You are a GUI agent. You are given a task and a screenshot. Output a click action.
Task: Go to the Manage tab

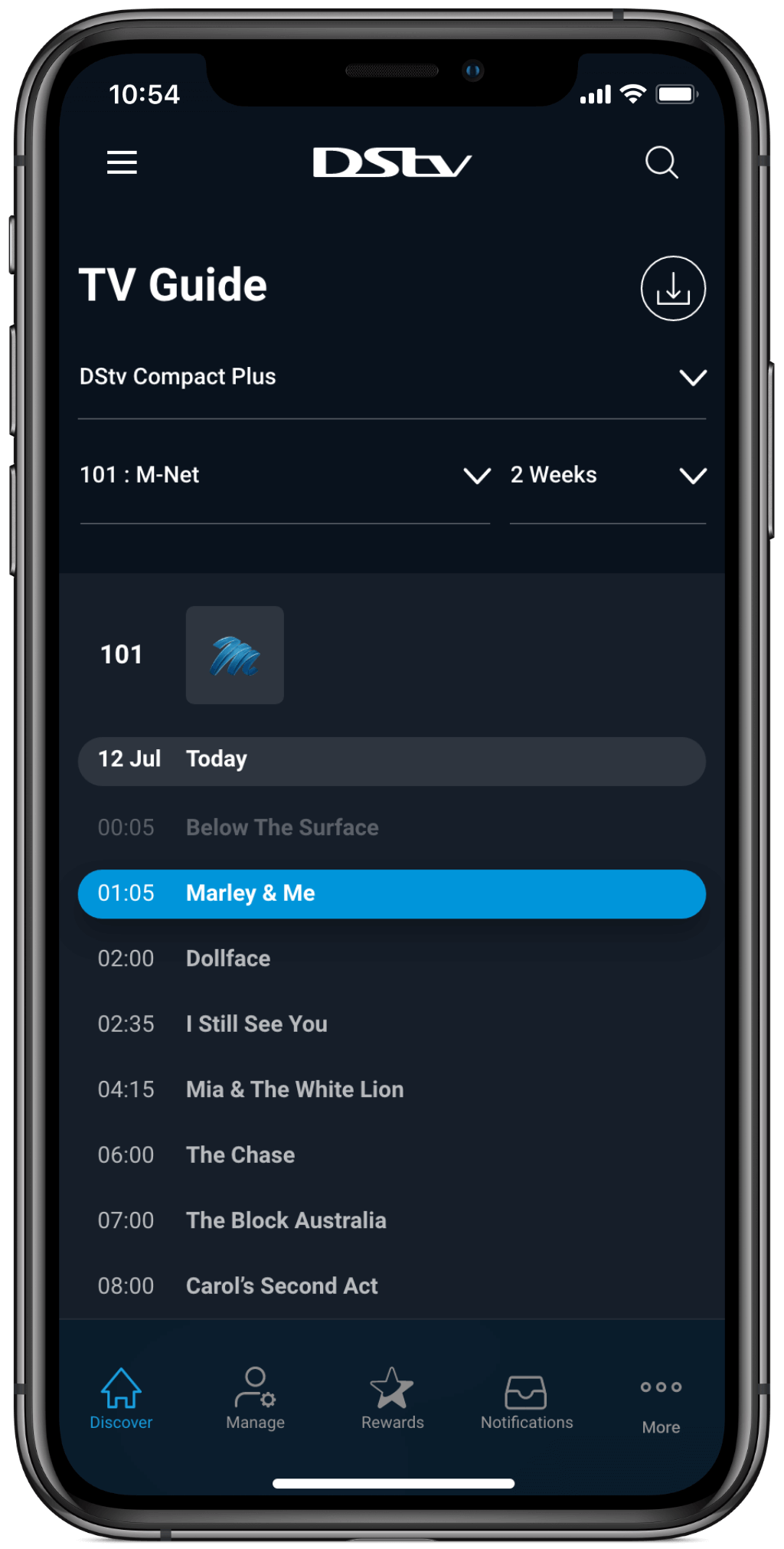tap(255, 1400)
